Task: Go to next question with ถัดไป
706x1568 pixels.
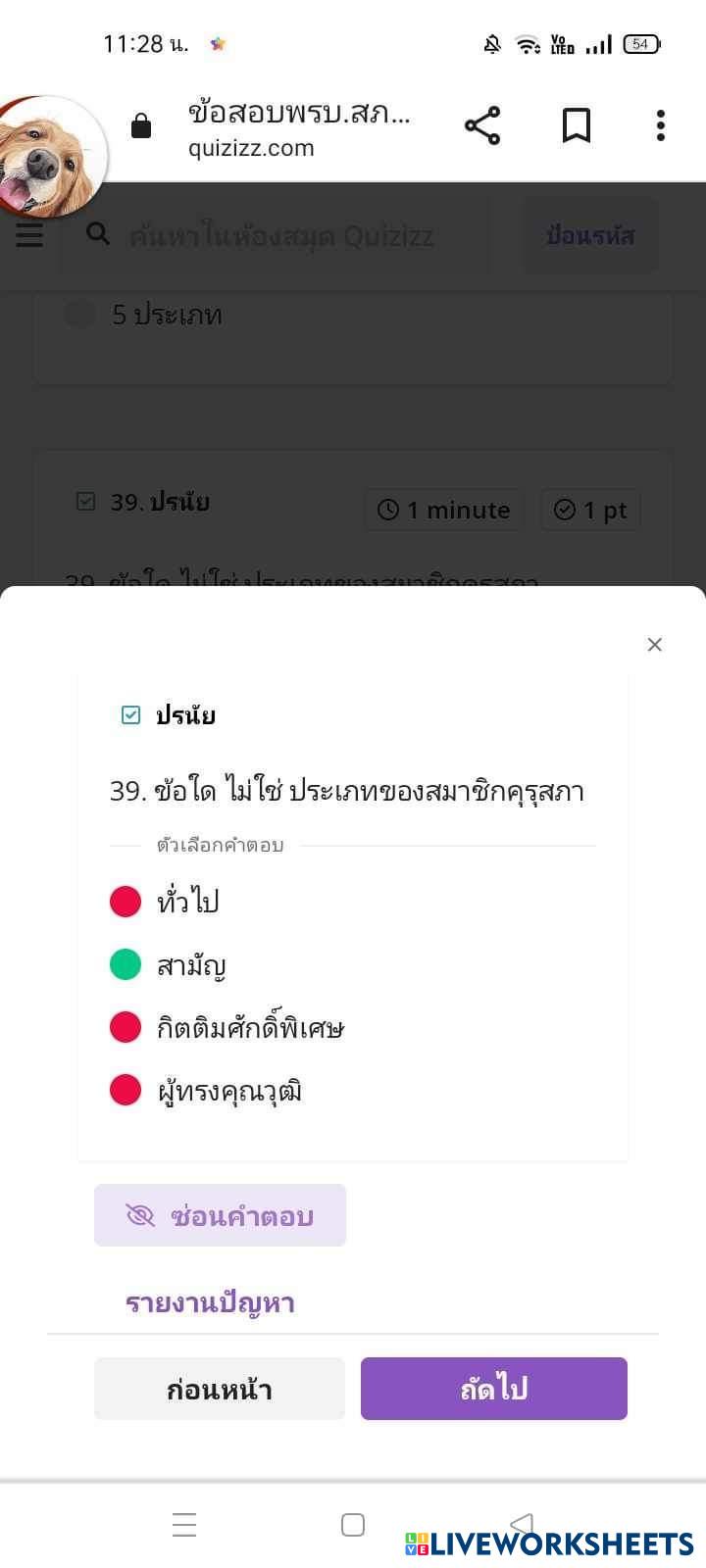Action: [493, 1389]
